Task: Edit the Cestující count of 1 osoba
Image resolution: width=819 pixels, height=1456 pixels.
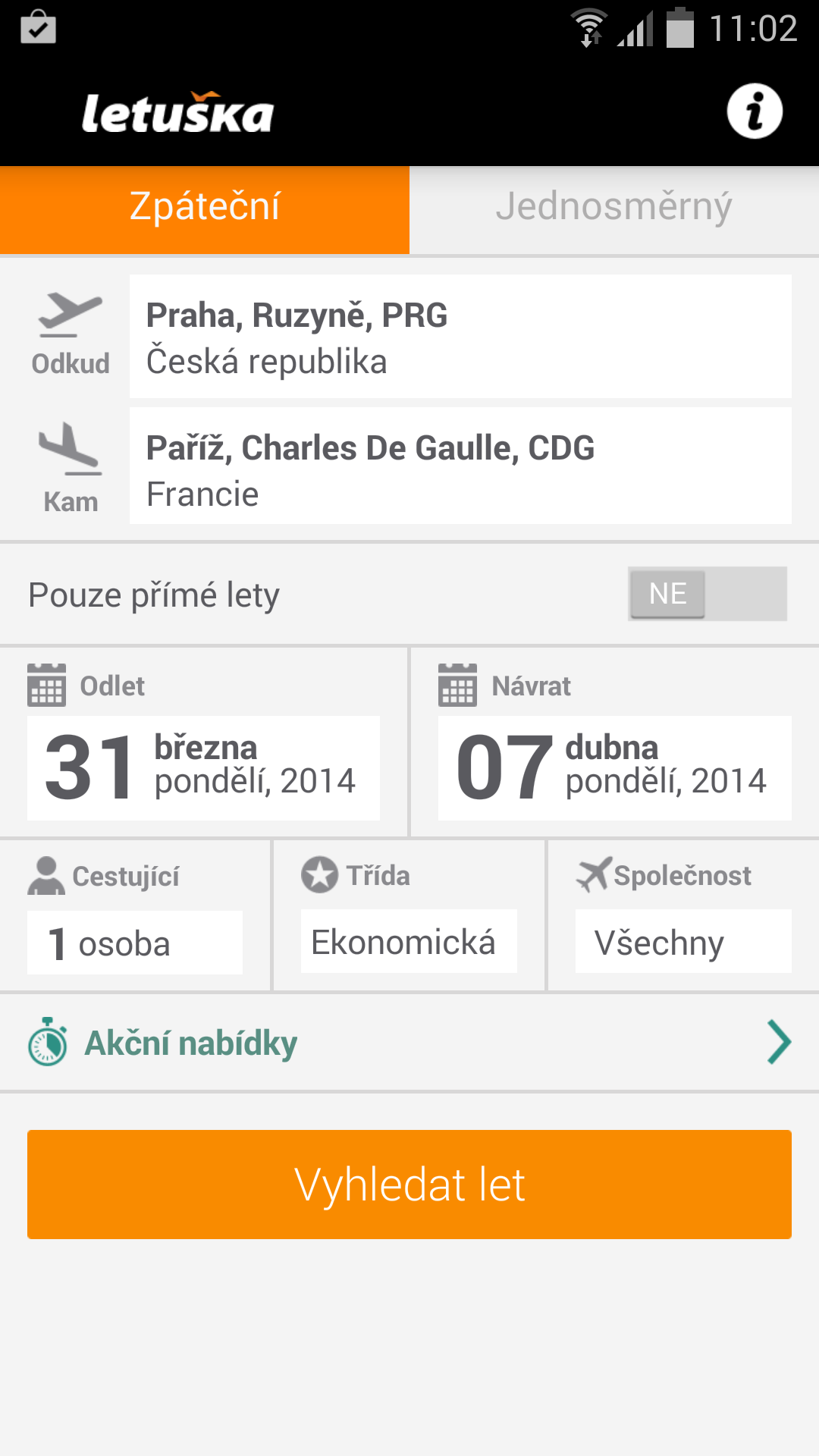Action: pyautogui.click(x=135, y=943)
